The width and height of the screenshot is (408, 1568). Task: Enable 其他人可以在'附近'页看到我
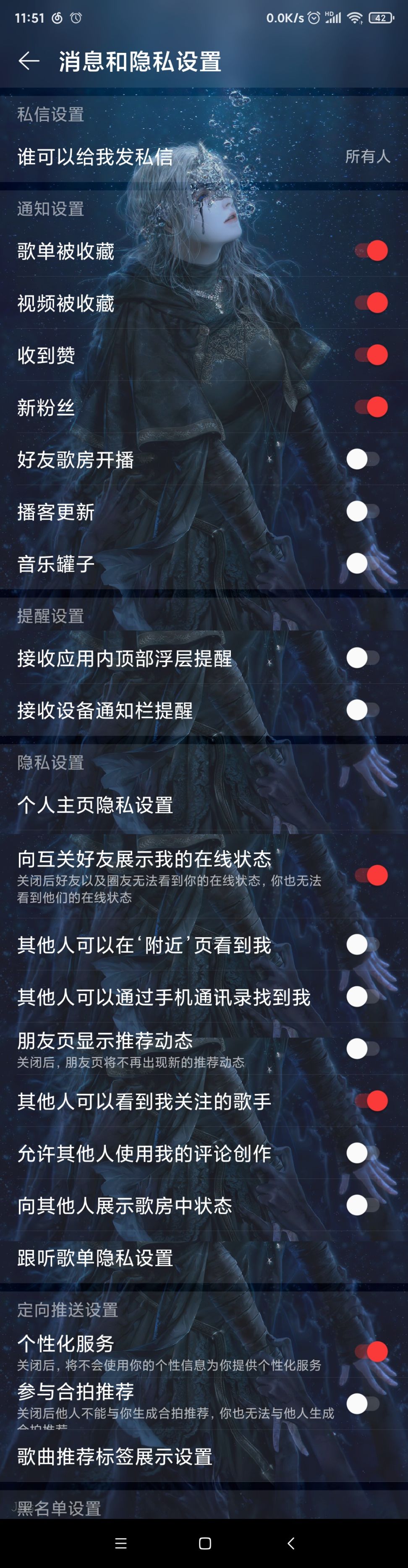(363, 945)
